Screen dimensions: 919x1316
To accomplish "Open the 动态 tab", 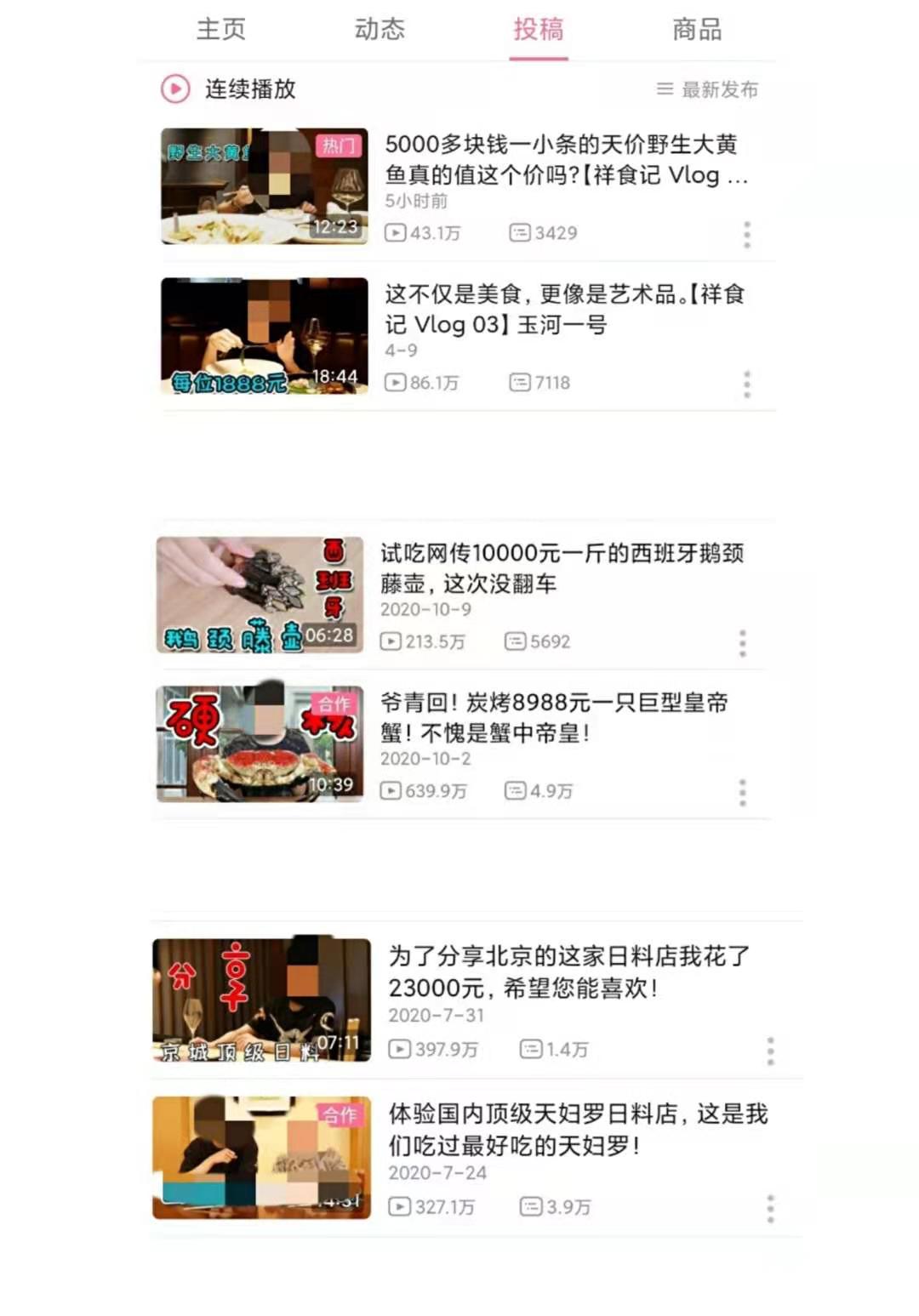I will (380, 30).
